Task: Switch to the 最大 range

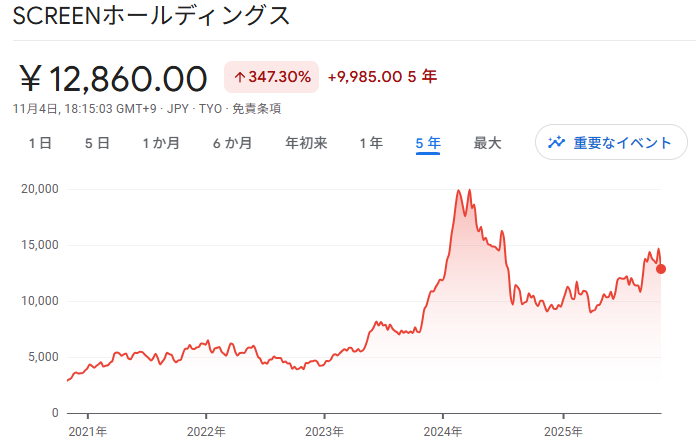Action: [487, 143]
